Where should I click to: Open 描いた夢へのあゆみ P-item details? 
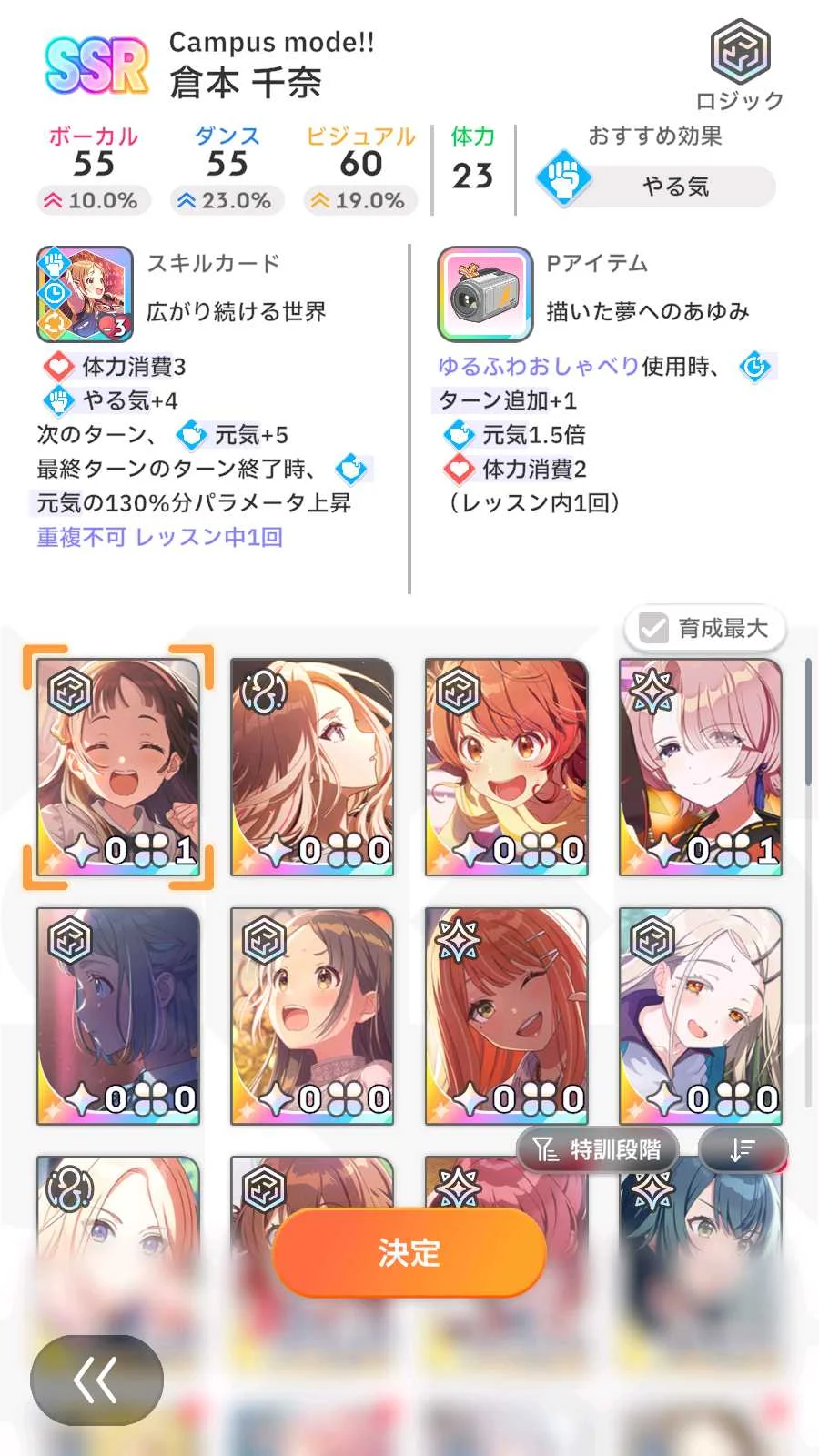(485, 294)
